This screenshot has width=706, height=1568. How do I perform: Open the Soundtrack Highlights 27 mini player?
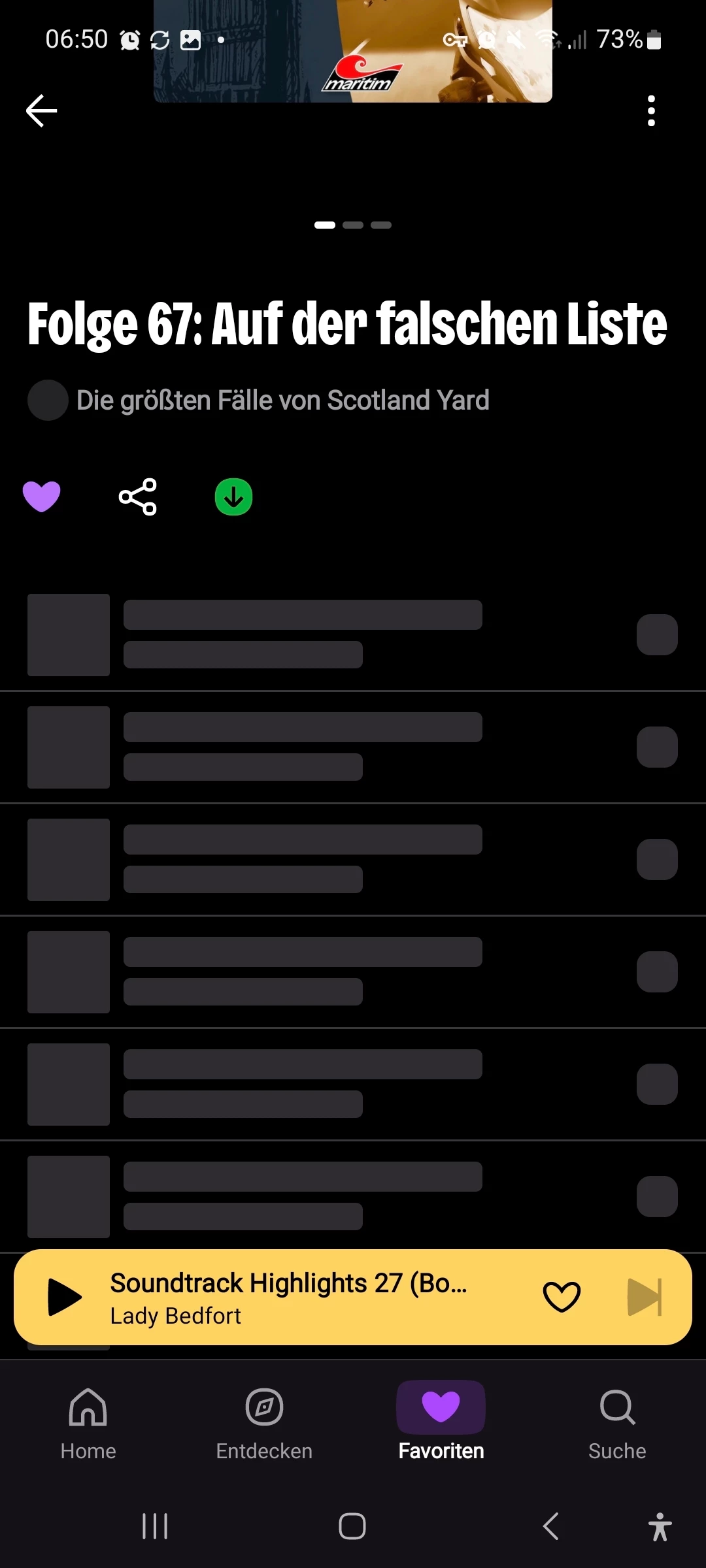pos(288,1297)
